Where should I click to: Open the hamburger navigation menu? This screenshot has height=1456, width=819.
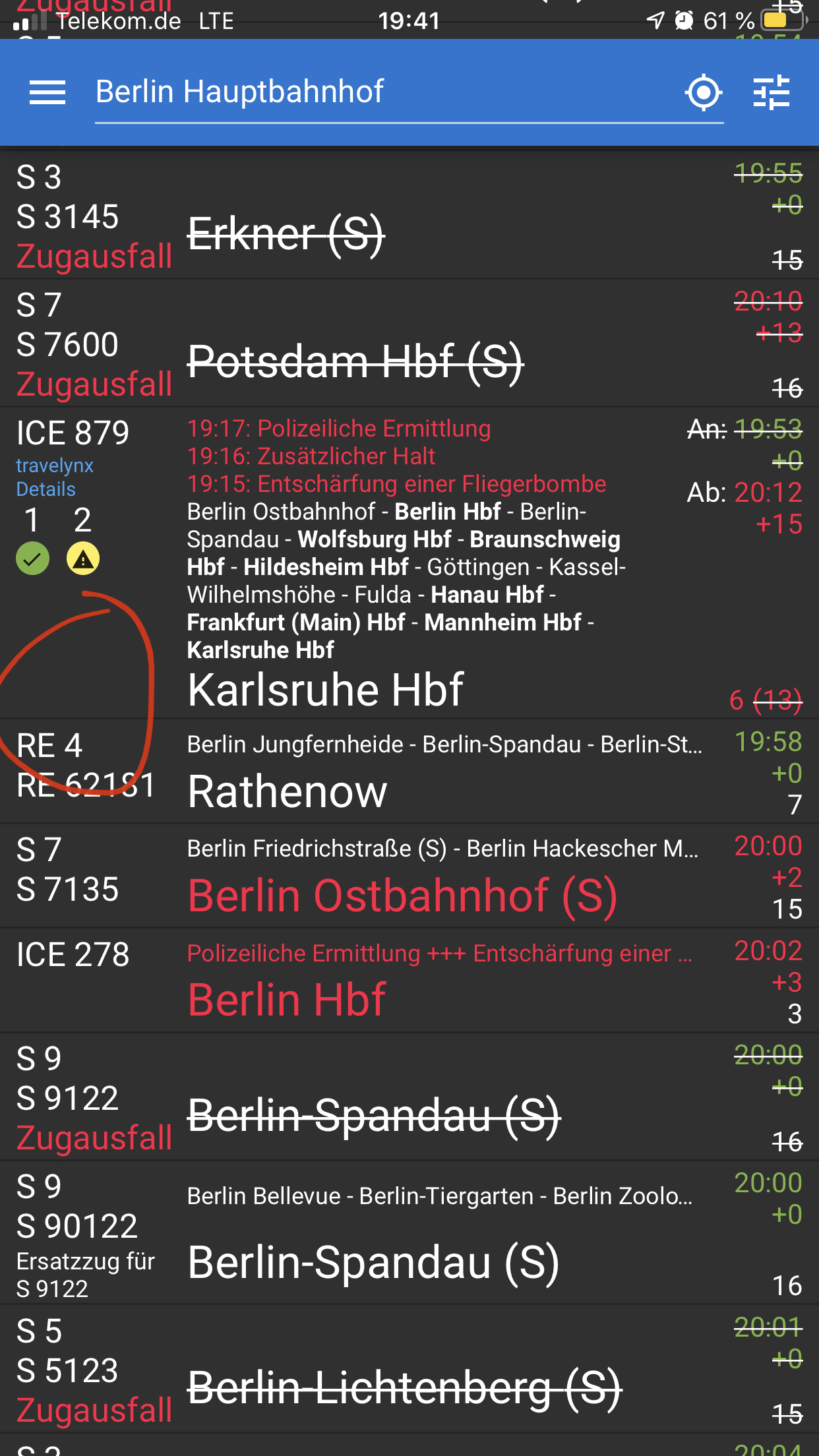pyautogui.click(x=46, y=93)
